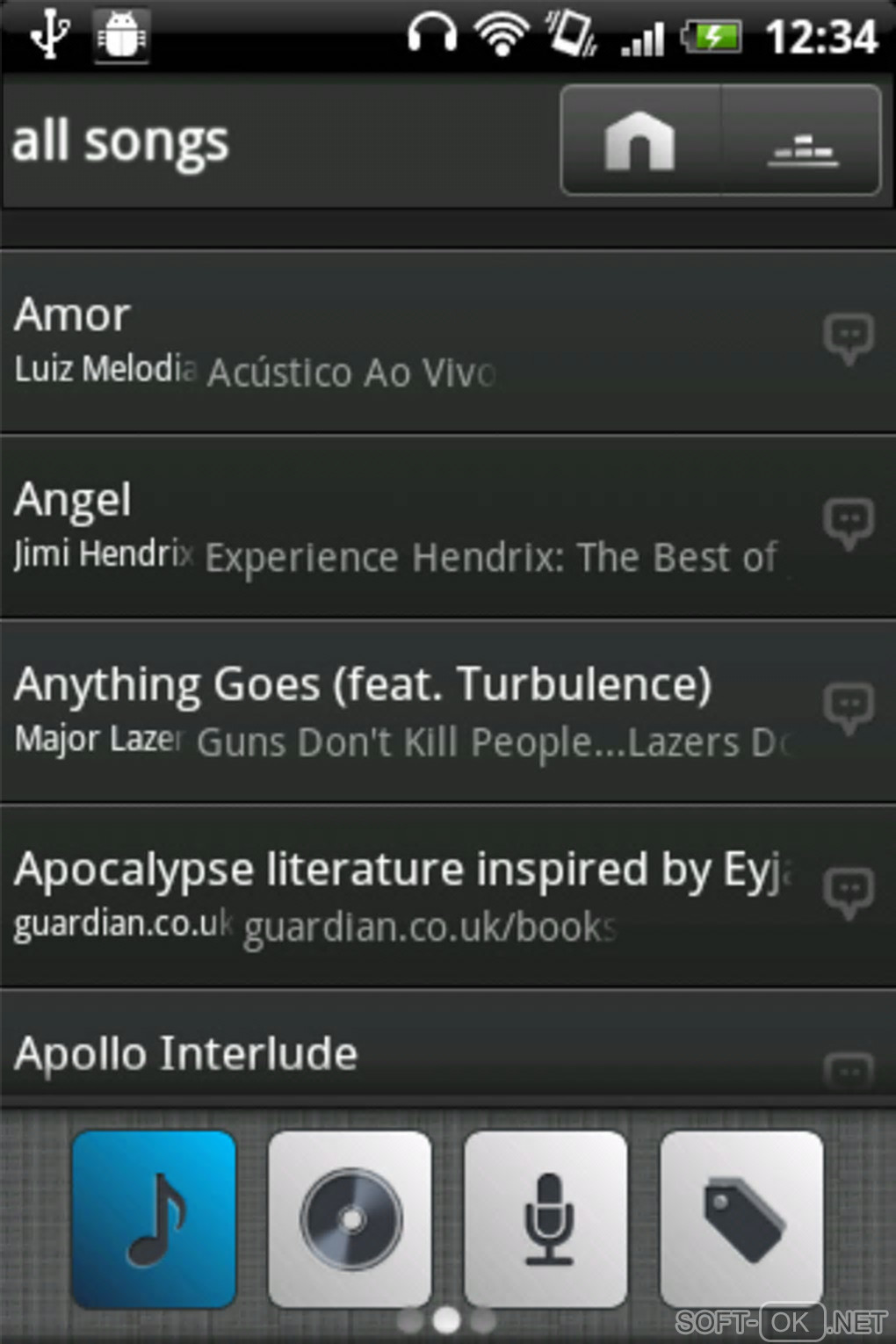Viewport: 896px width, 1344px height.
Task: Open comment icon for Amor
Action: (849, 338)
